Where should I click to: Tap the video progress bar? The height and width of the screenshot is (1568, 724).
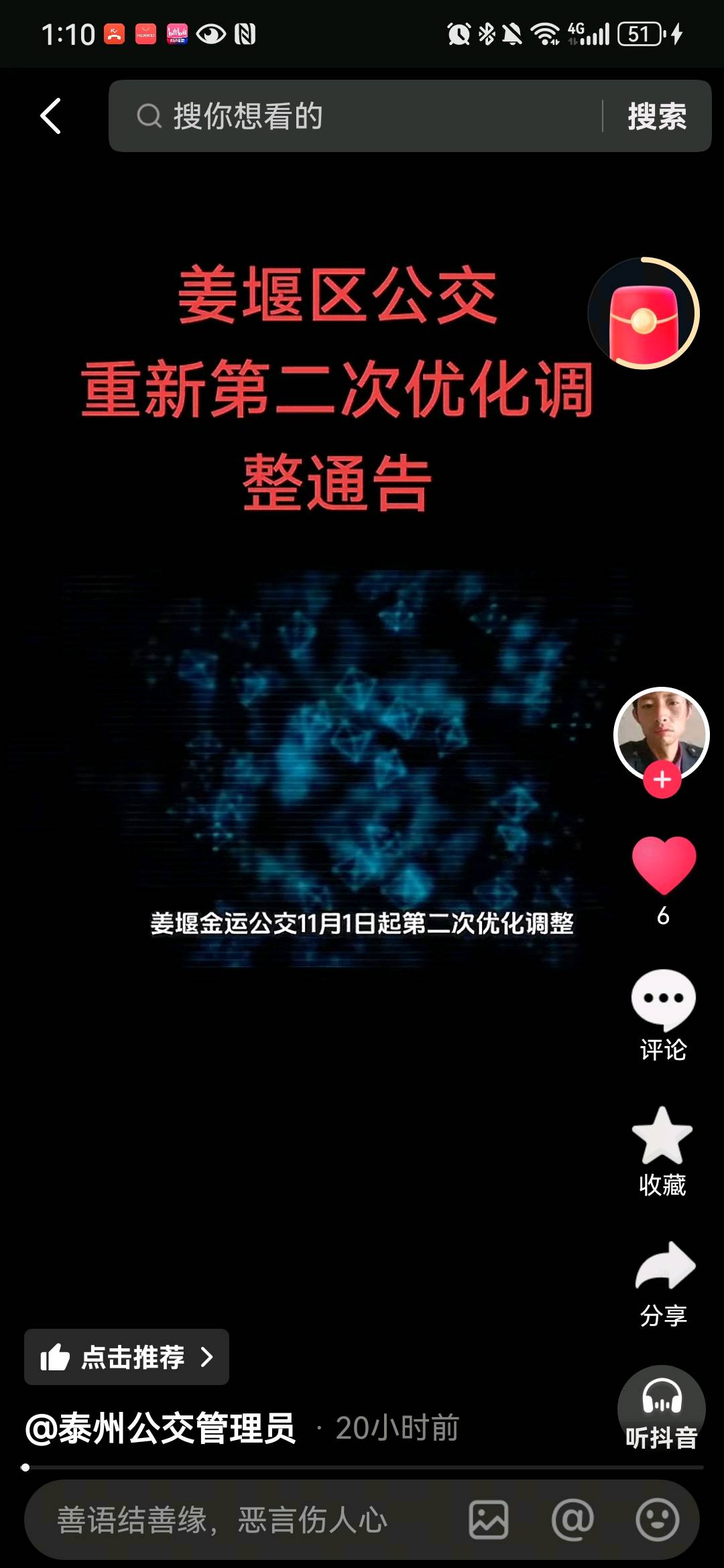(362, 1467)
